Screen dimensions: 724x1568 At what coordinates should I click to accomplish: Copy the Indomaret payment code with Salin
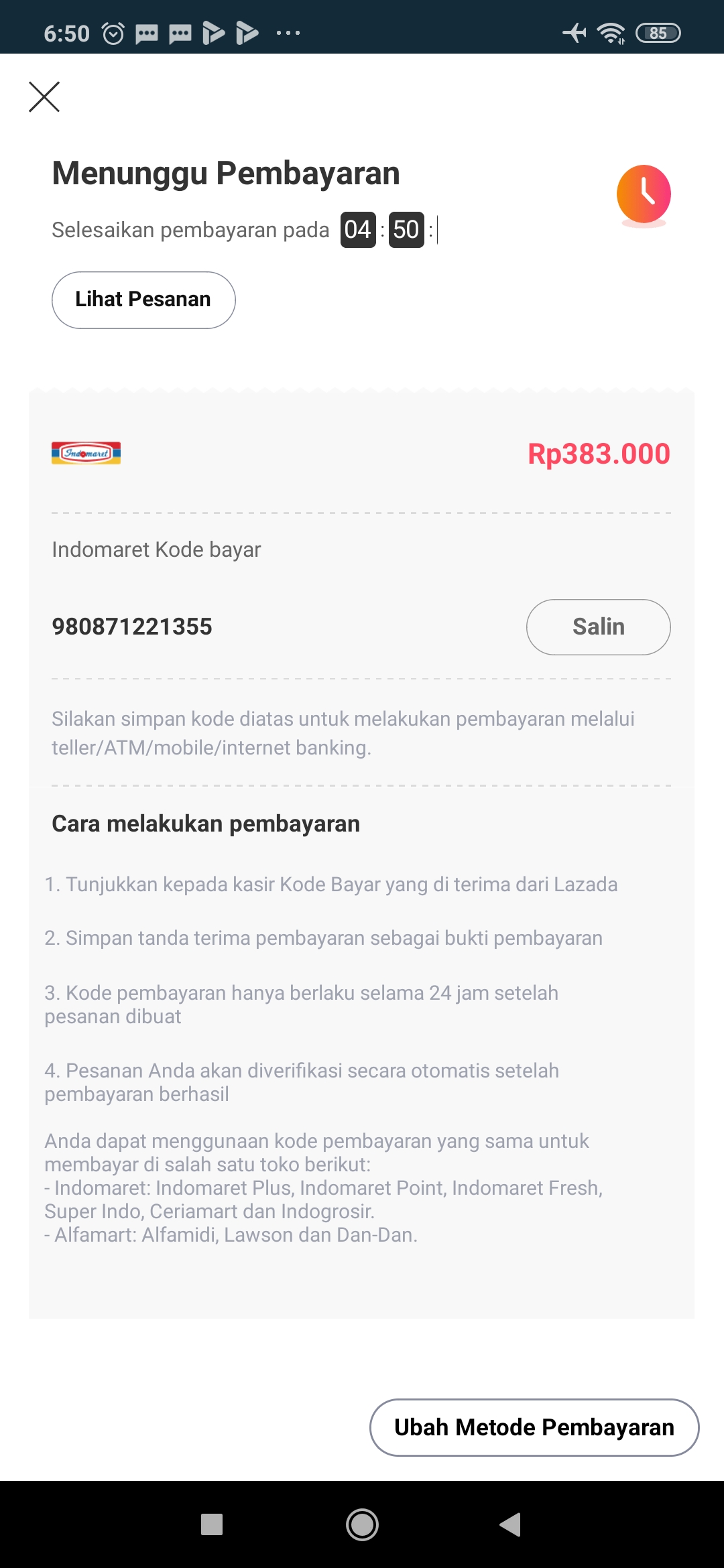click(598, 627)
